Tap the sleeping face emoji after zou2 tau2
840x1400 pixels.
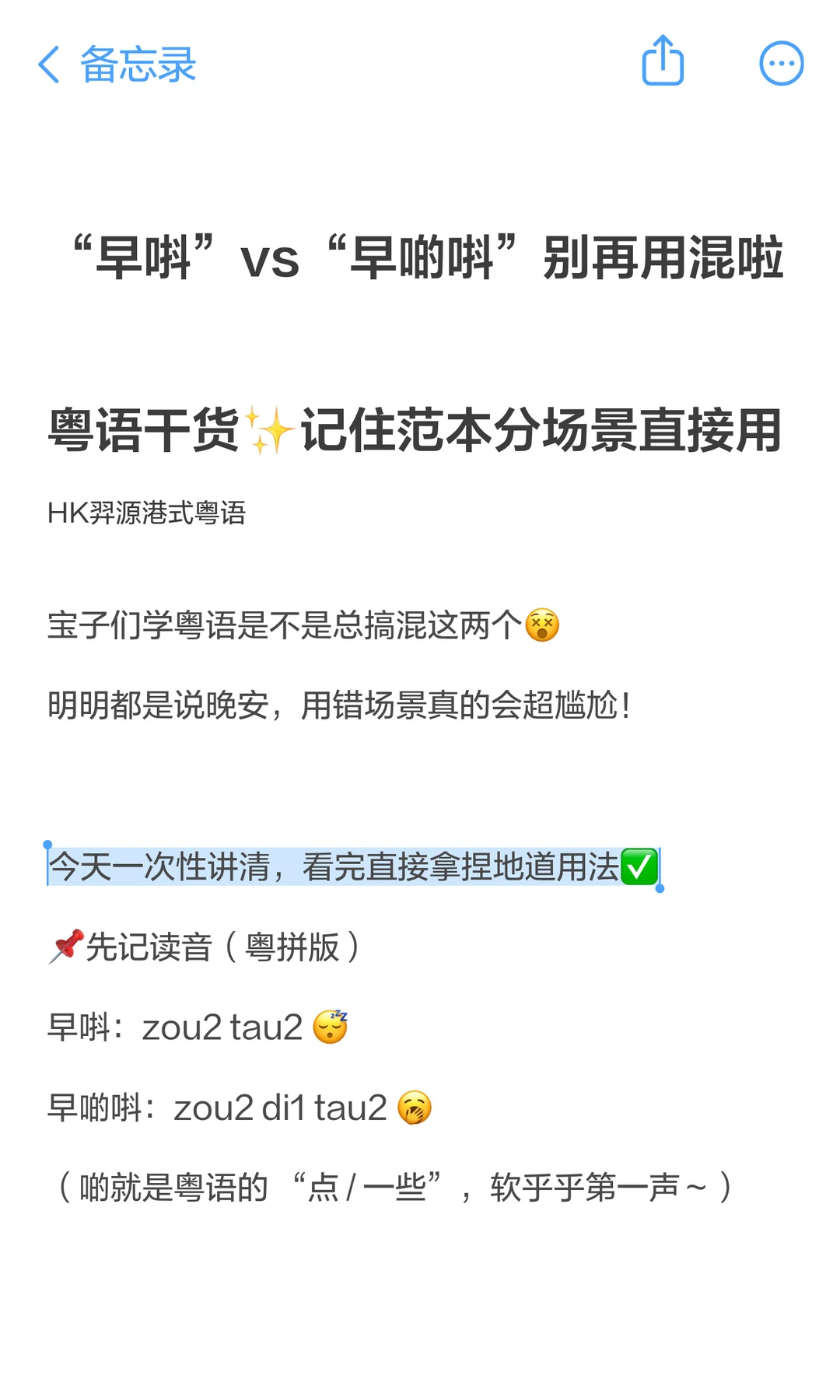[x=330, y=1025]
